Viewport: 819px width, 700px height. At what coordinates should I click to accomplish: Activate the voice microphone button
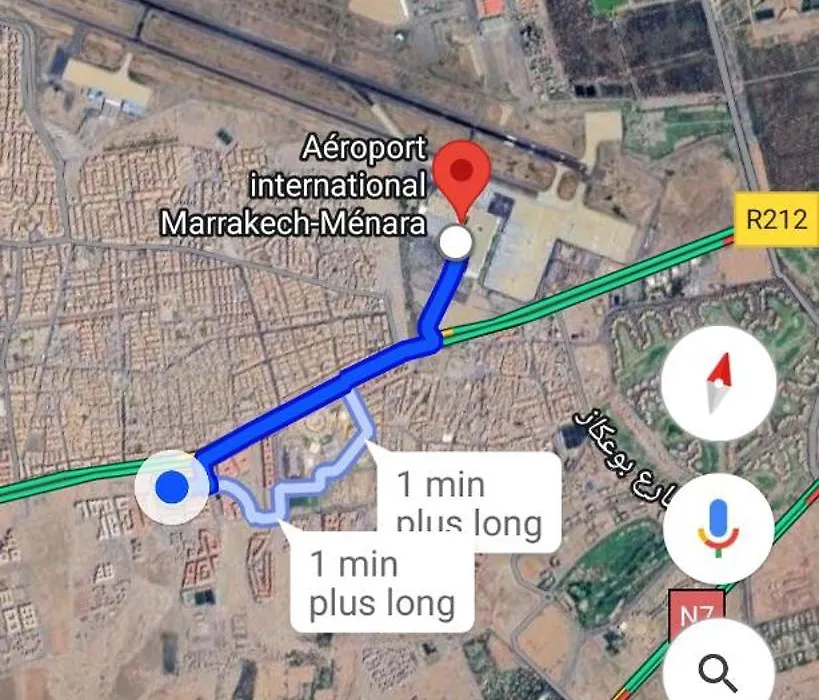coord(718,529)
